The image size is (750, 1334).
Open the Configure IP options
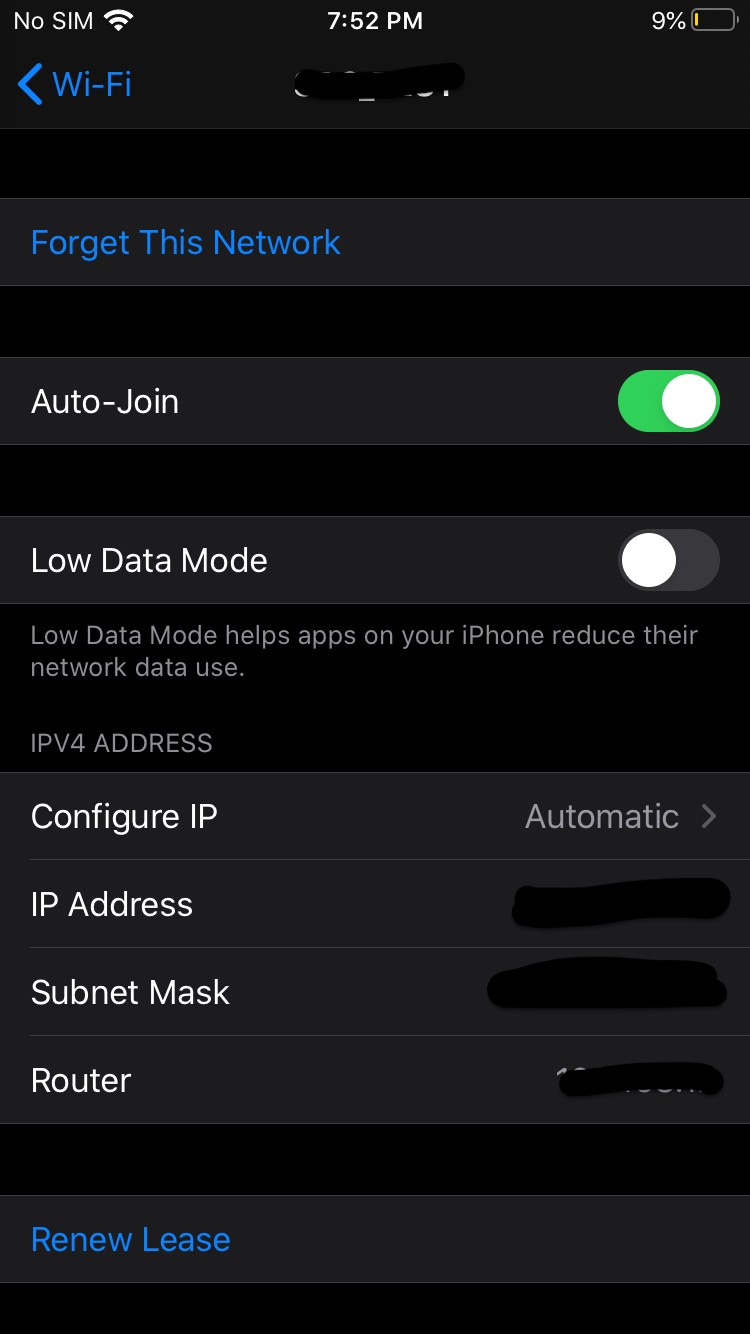pos(375,816)
